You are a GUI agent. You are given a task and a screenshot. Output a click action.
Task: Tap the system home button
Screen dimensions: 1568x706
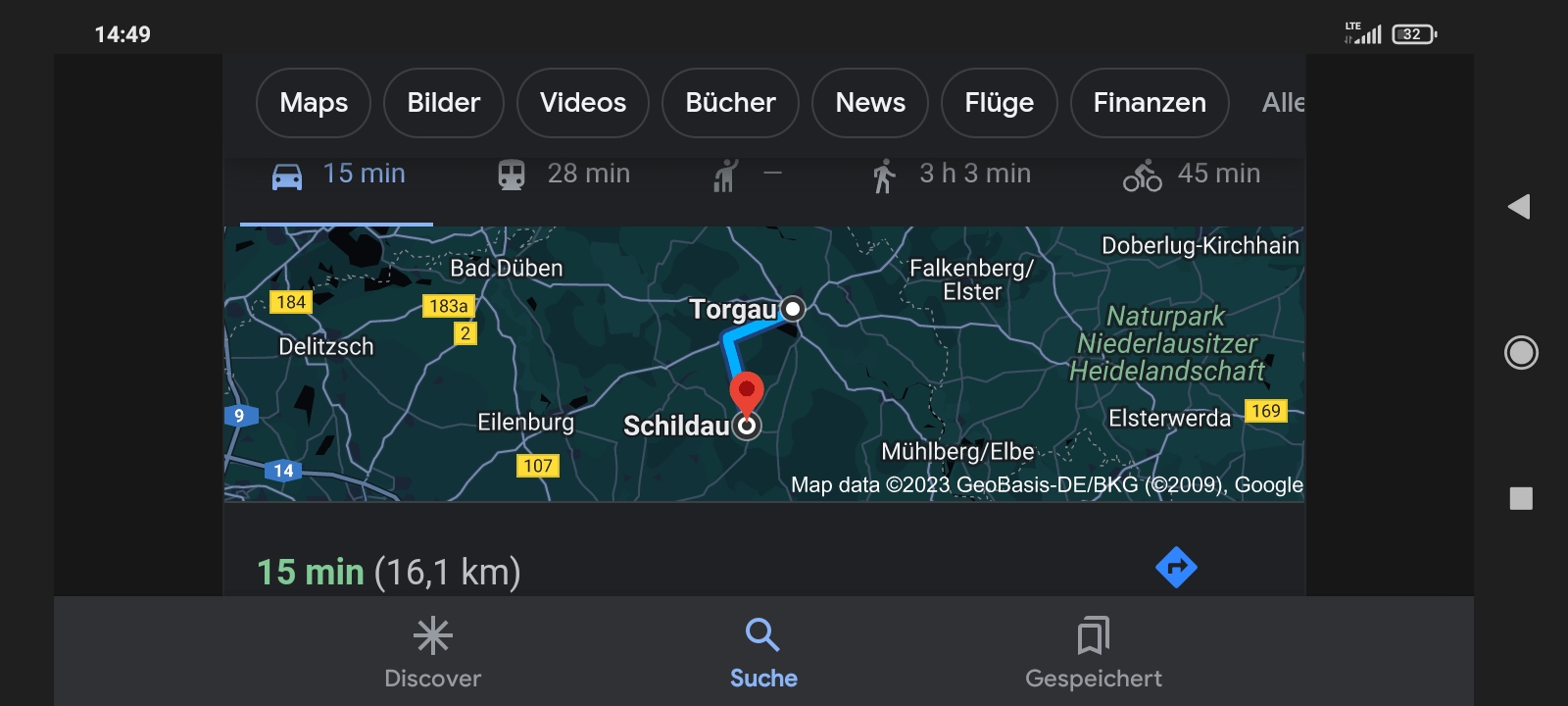tap(1520, 352)
